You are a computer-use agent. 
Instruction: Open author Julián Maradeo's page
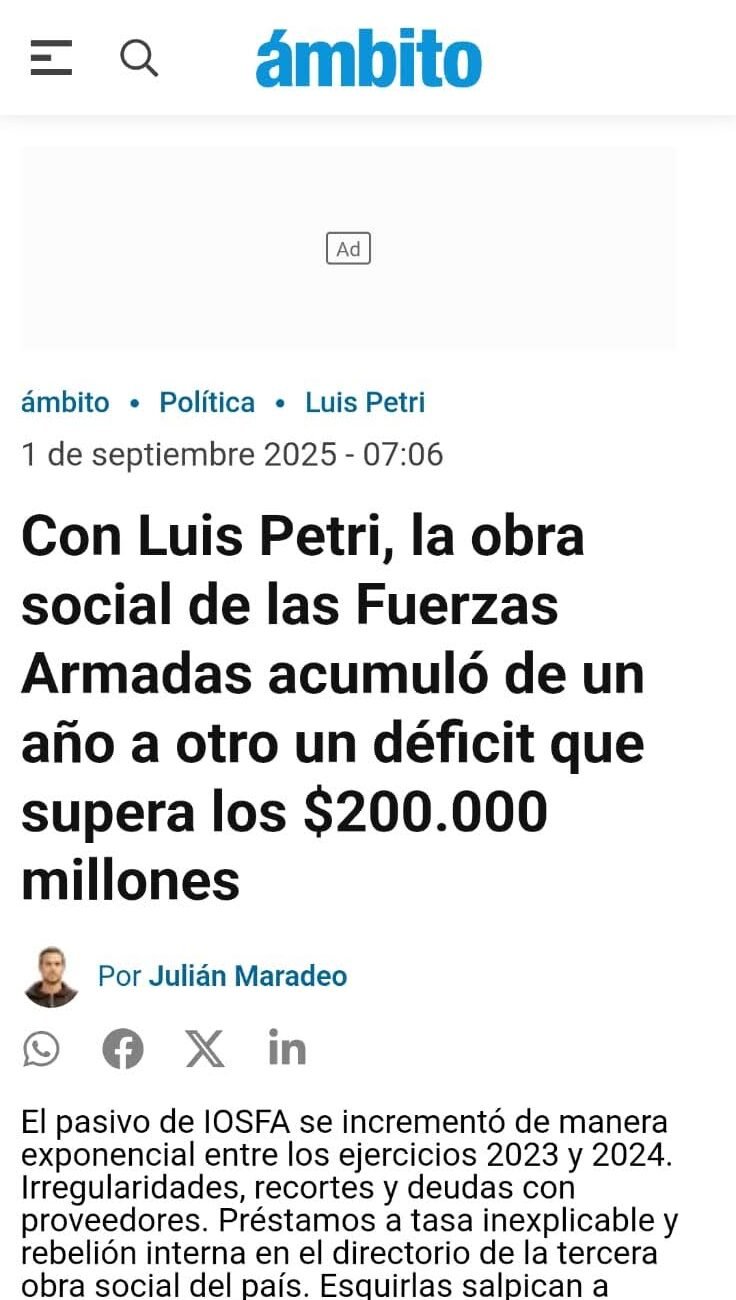click(248, 976)
